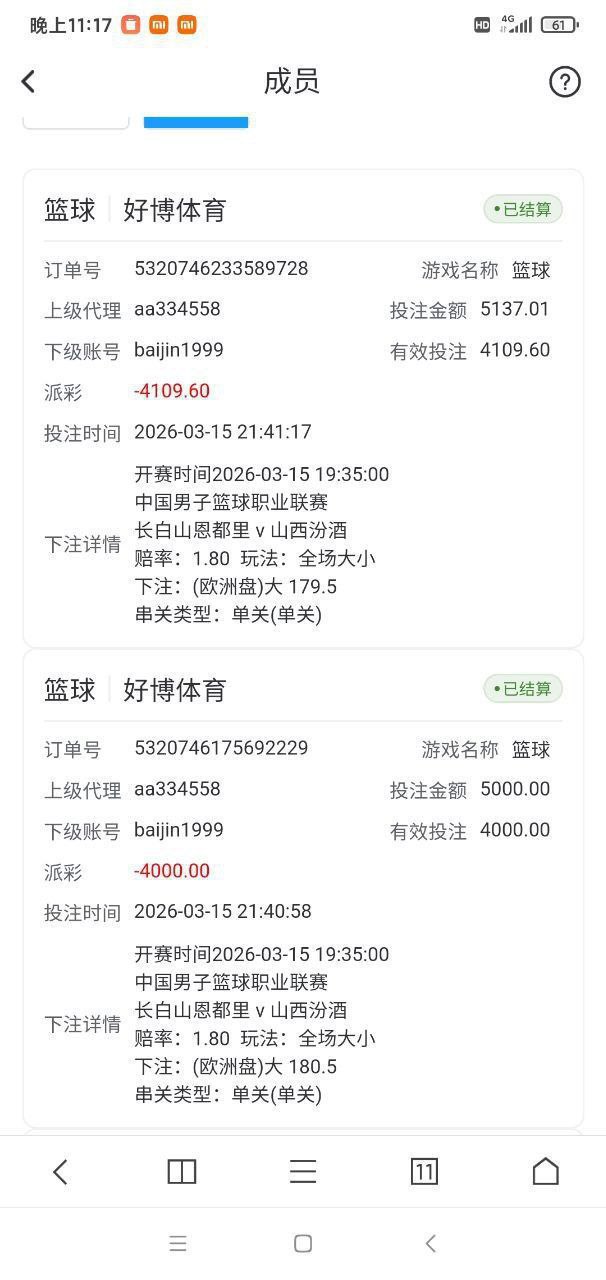606x1280 pixels.
Task: Go back from the 成员 page
Action: pos(28,82)
